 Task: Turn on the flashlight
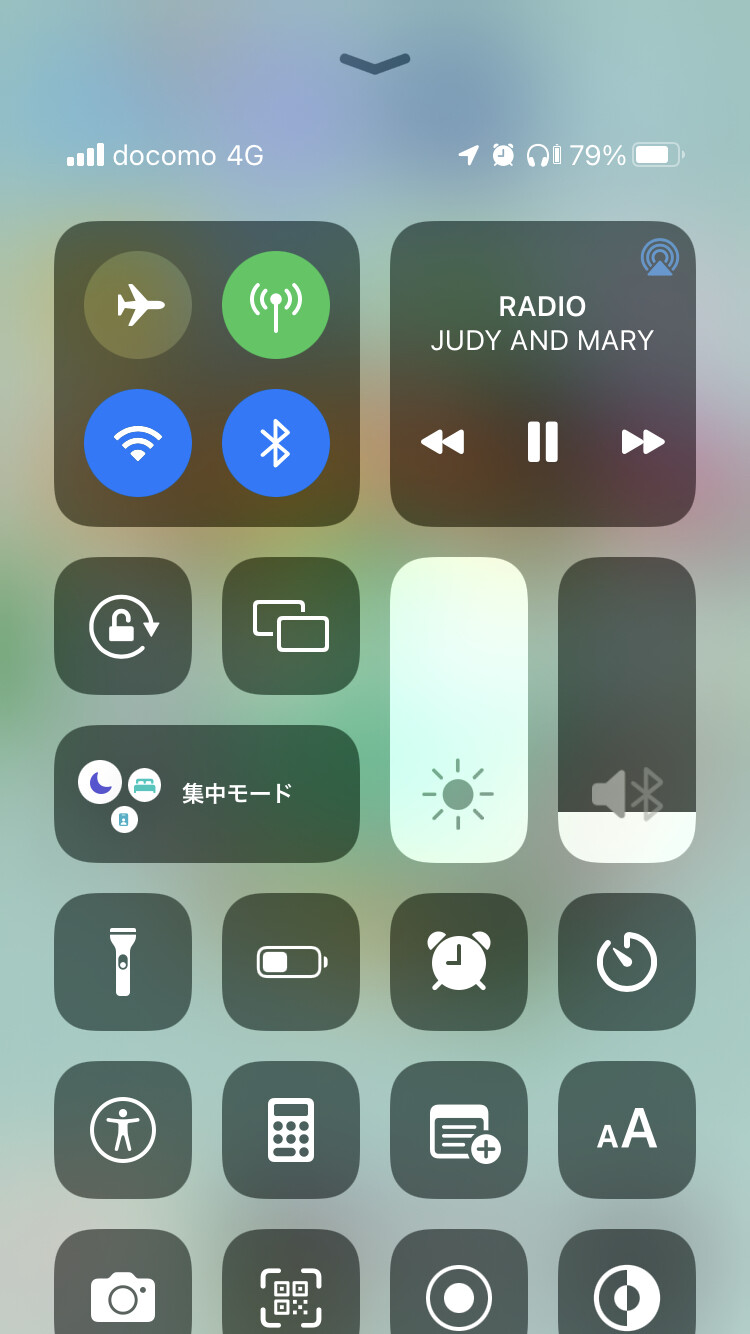pyautogui.click(x=123, y=962)
